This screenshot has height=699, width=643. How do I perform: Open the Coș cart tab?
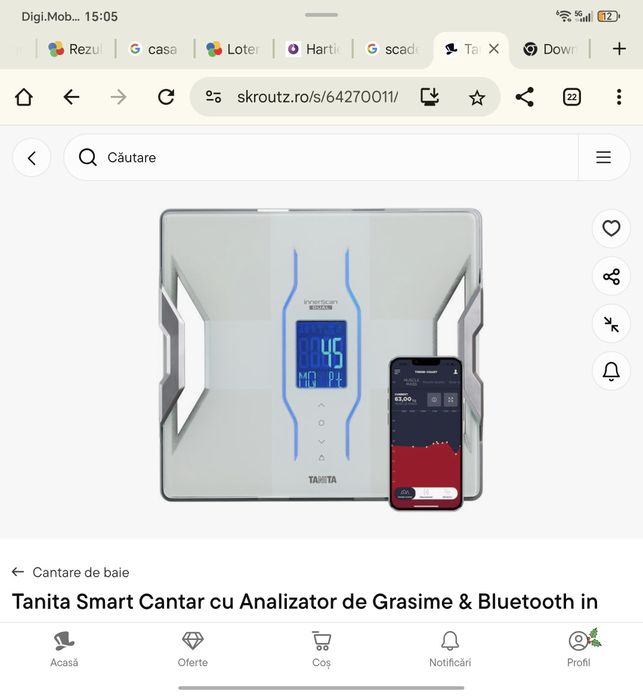(x=321, y=648)
